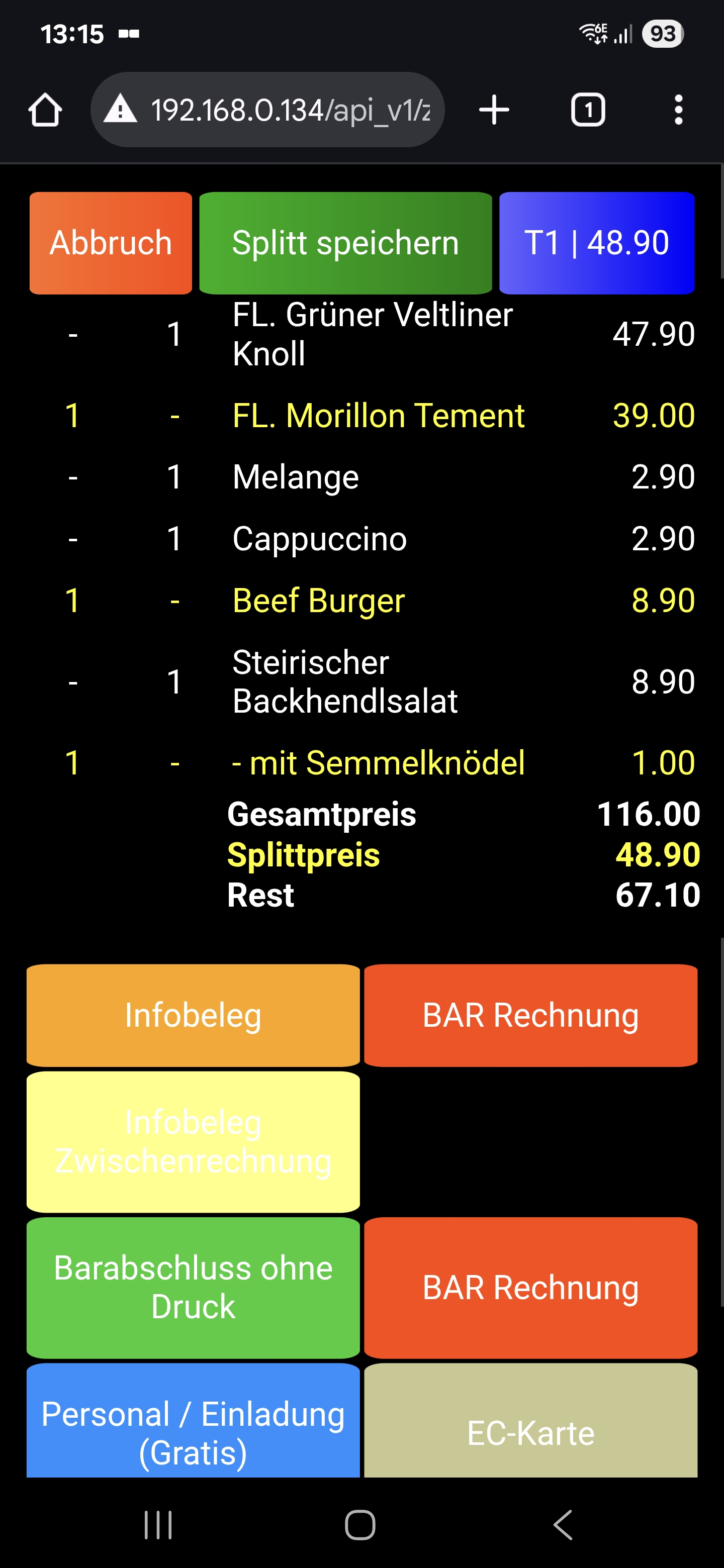The width and height of the screenshot is (724, 1568).
Task: Open the browser overflow menu
Action: click(678, 110)
